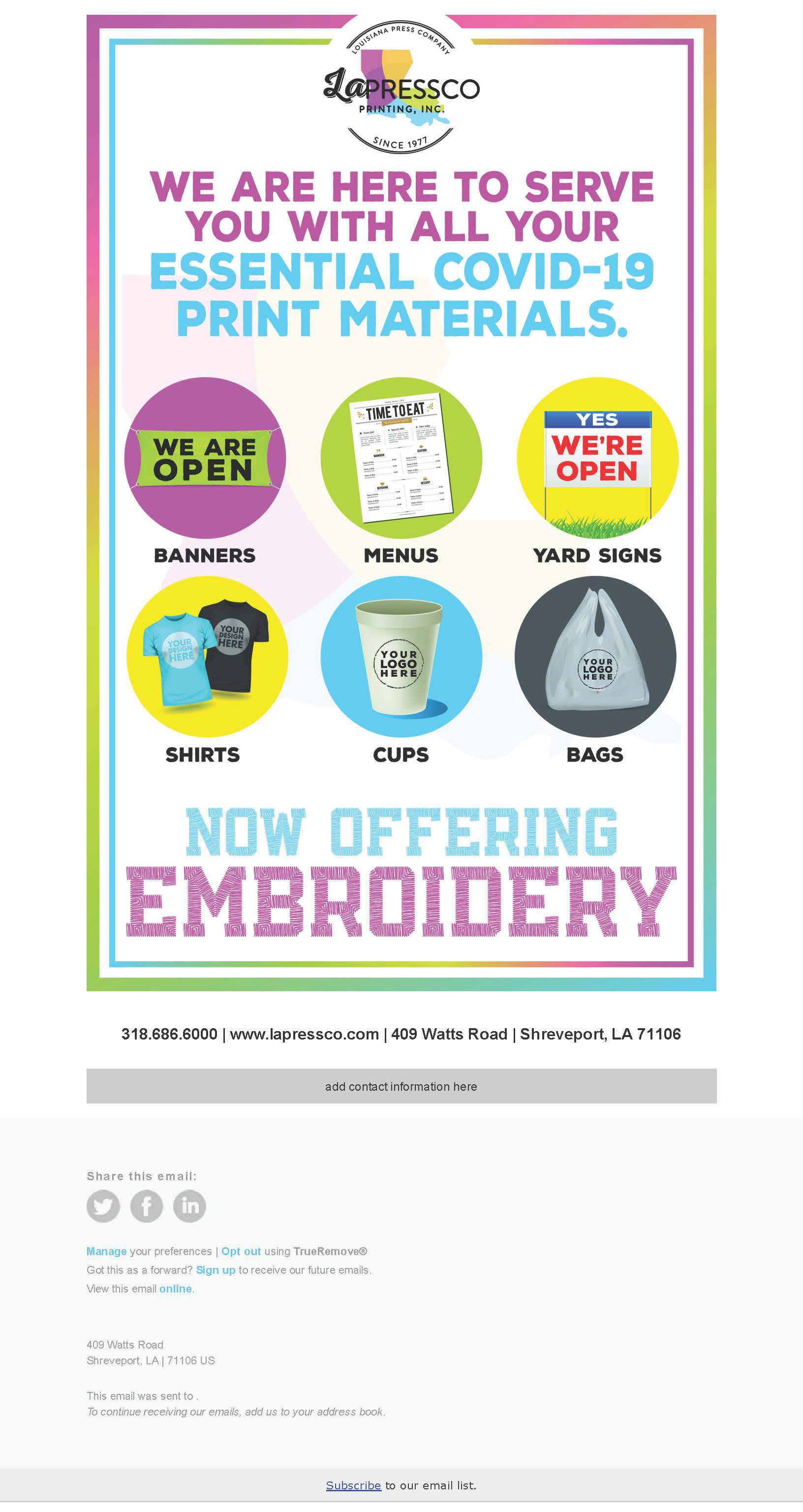Tap Sign up to receive future emails
Viewport: 803px width, 1512px height.
pyautogui.click(x=216, y=1270)
